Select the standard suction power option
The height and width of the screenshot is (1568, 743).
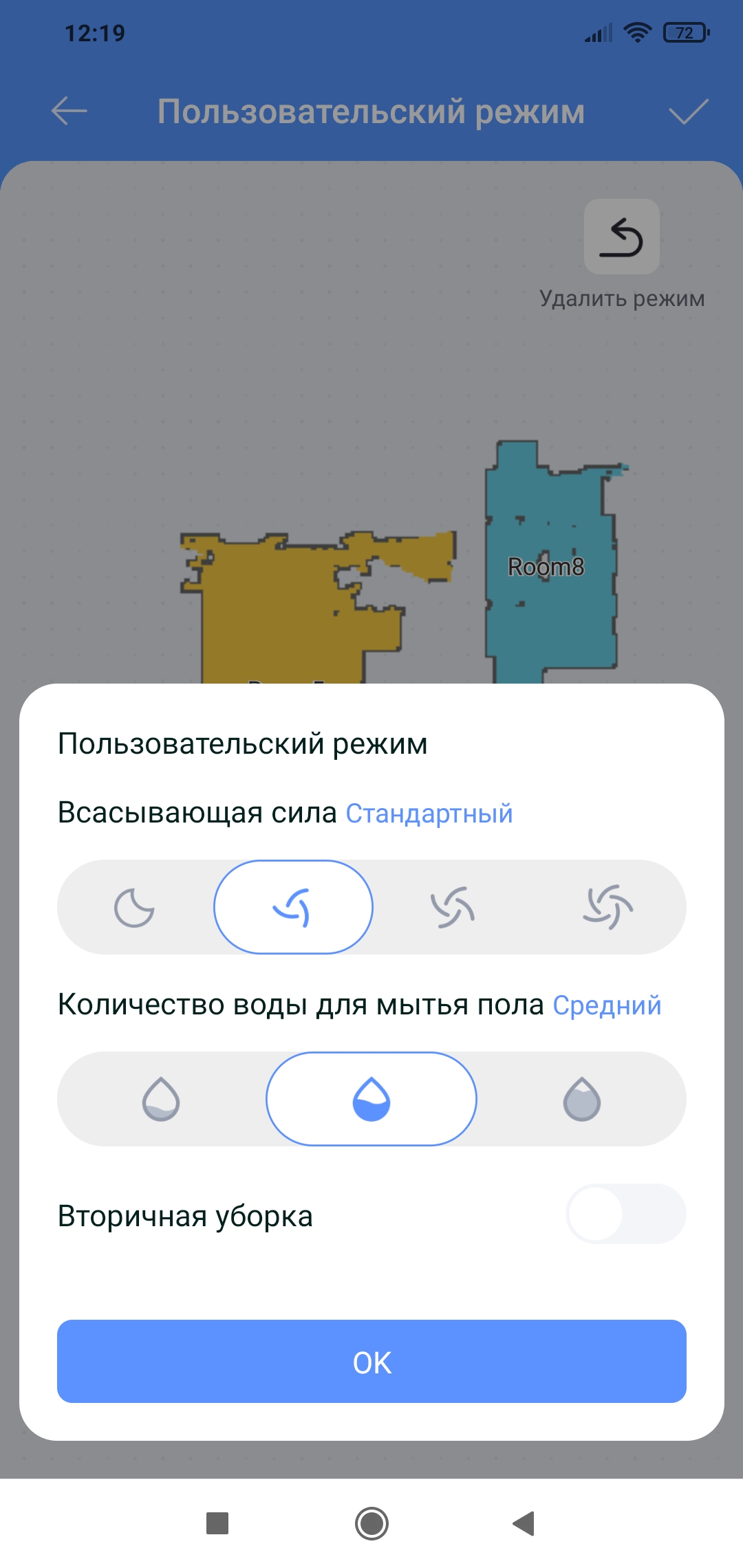click(293, 907)
